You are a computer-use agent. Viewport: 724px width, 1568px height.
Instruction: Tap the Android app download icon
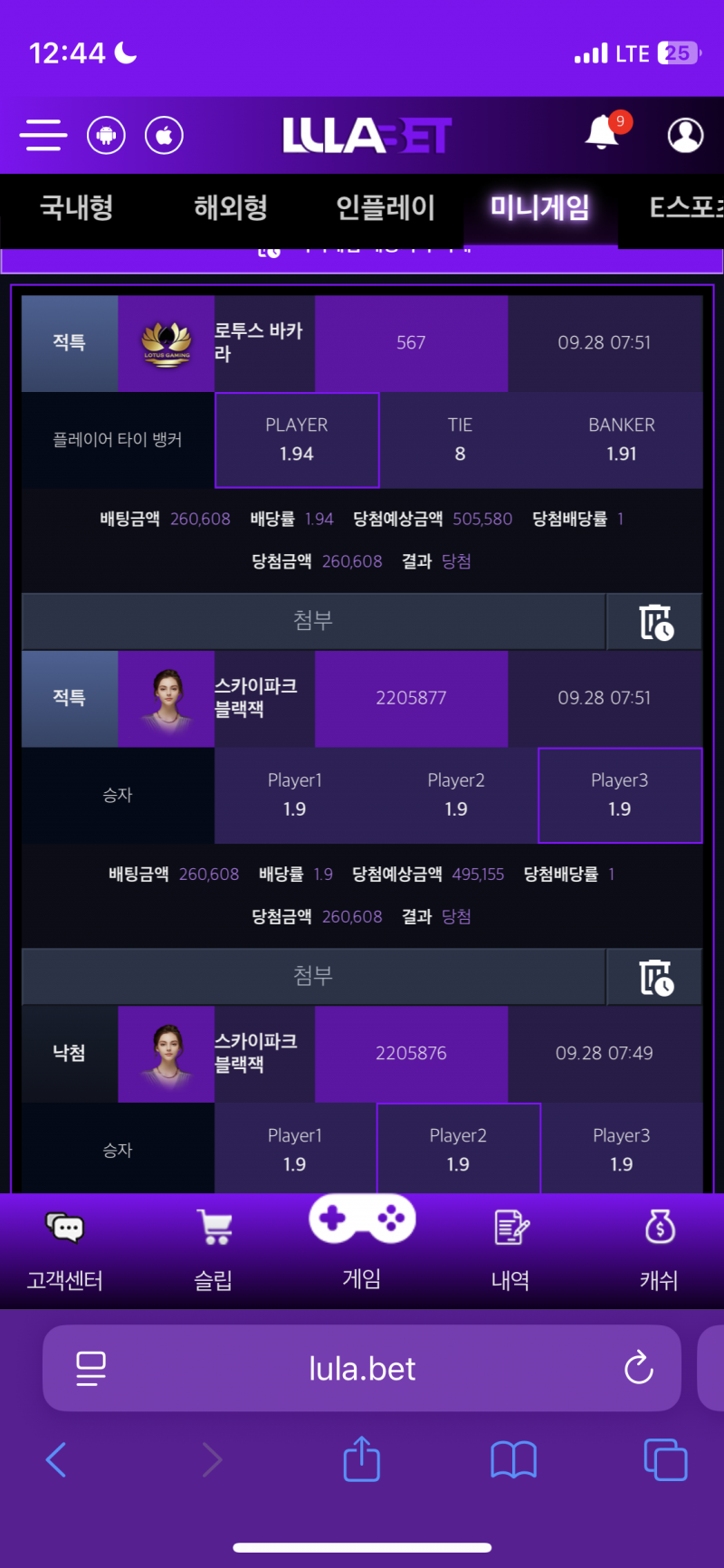tap(106, 136)
